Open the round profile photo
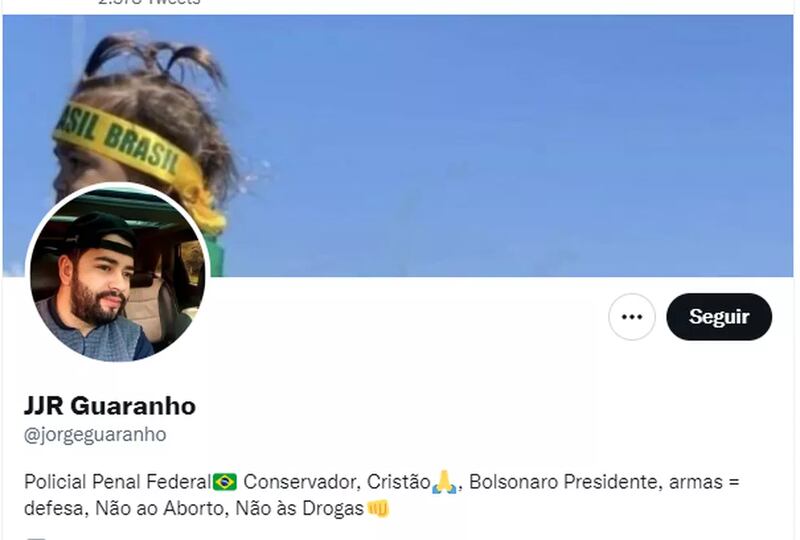The width and height of the screenshot is (800, 540). pos(117,273)
